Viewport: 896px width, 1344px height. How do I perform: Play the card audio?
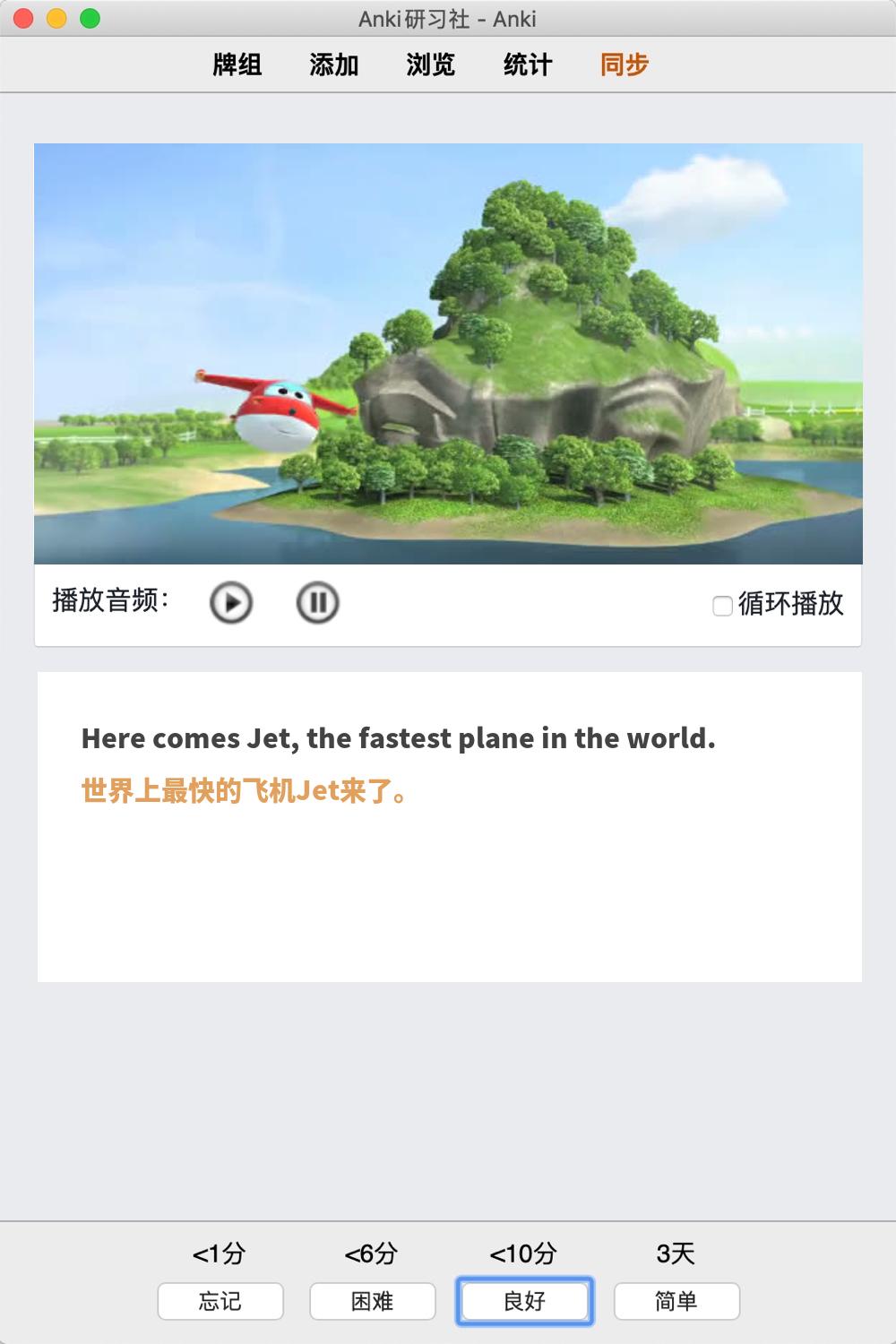(x=231, y=602)
